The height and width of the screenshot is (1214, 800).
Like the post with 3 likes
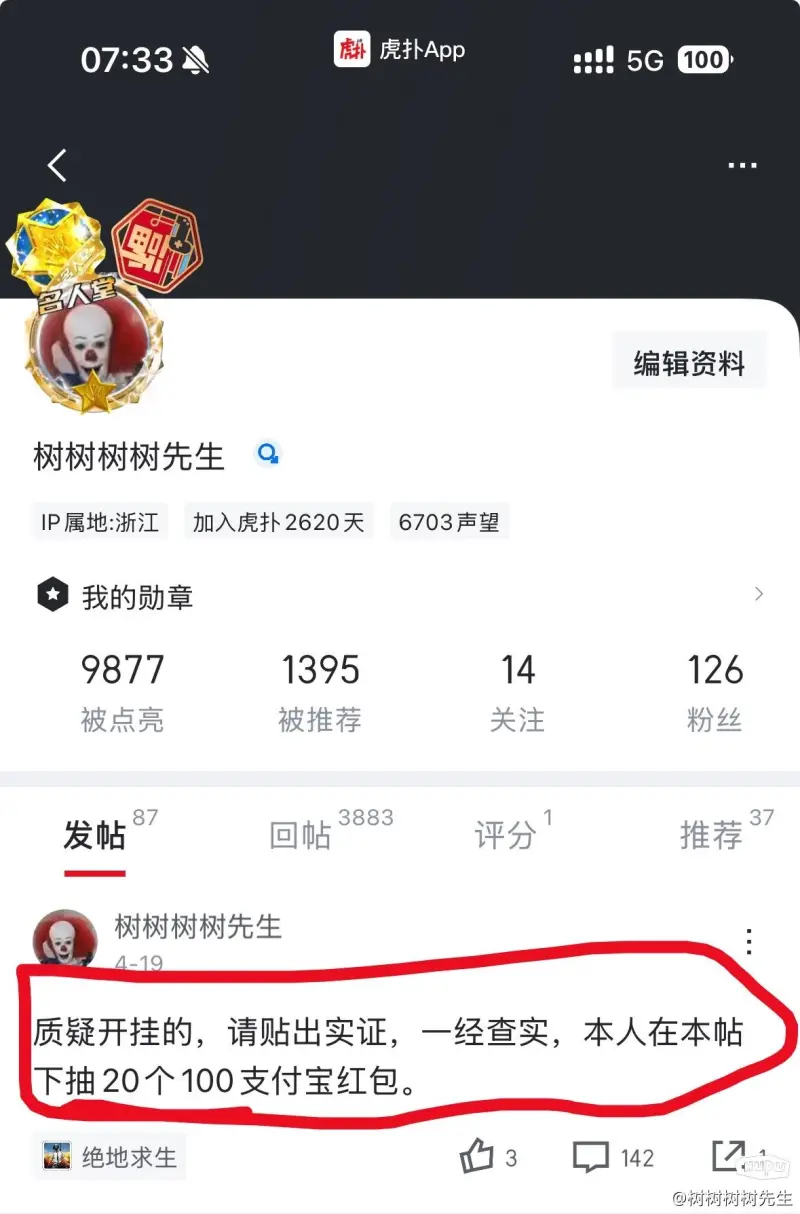(479, 1158)
